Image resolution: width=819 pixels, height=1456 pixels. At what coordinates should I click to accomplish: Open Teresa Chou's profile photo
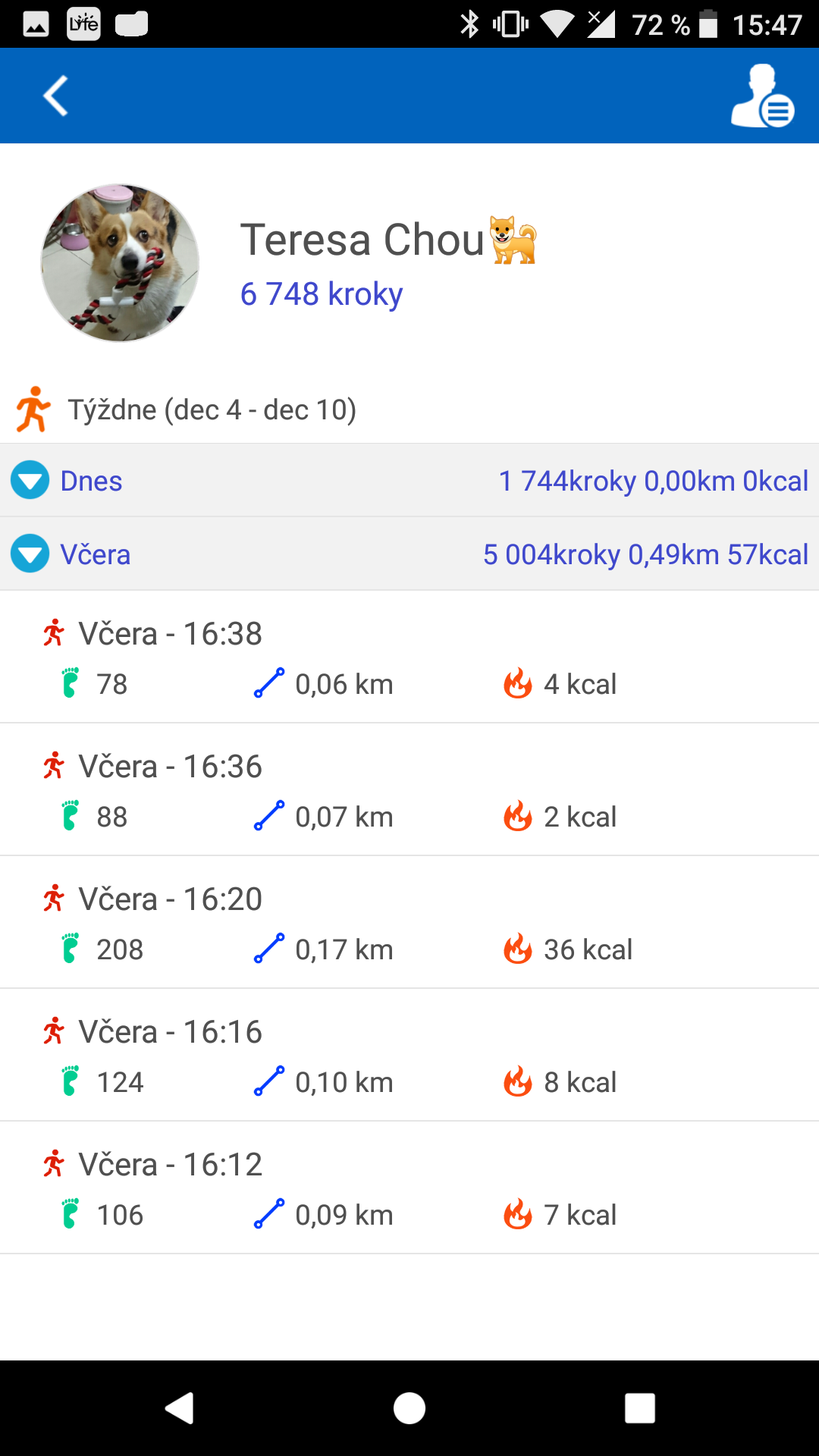click(x=120, y=263)
